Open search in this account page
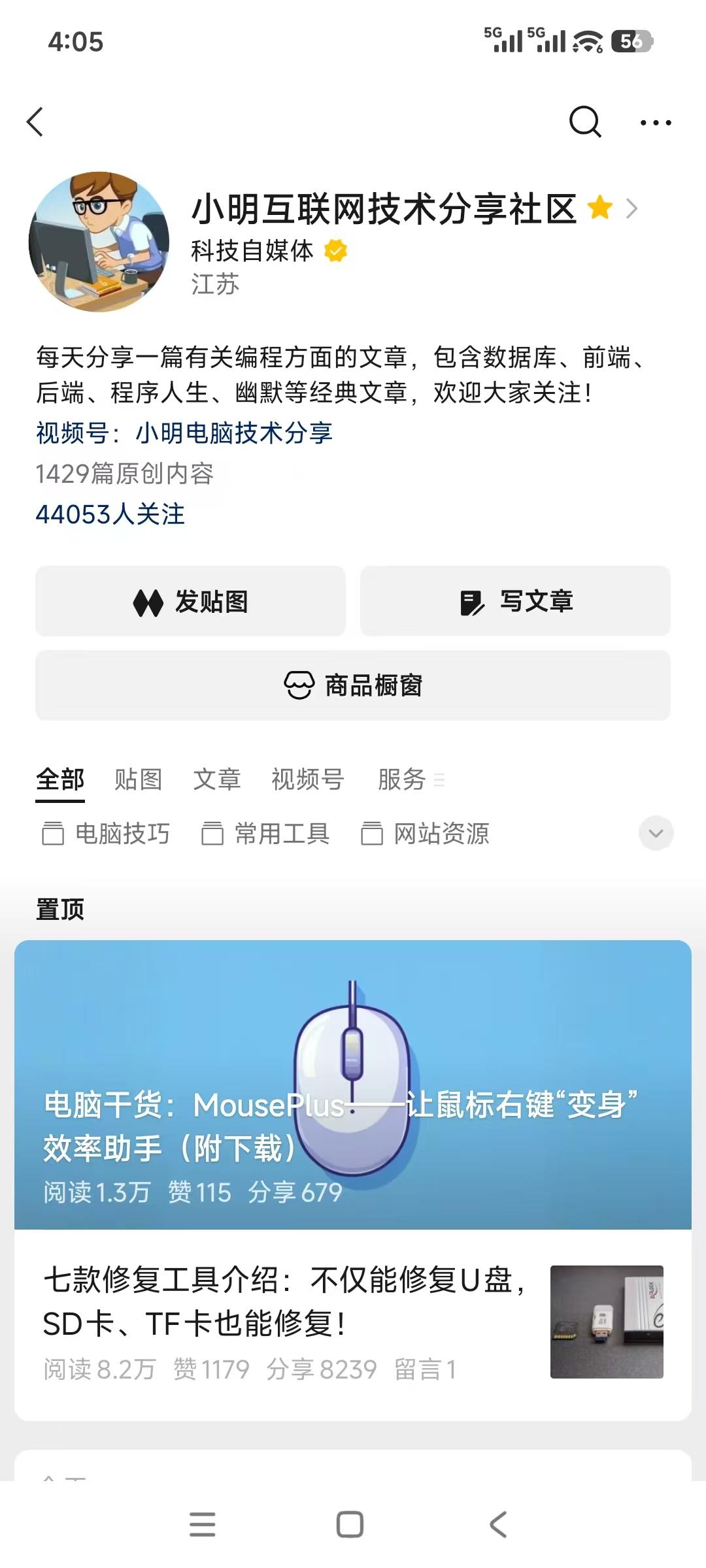 (x=584, y=122)
